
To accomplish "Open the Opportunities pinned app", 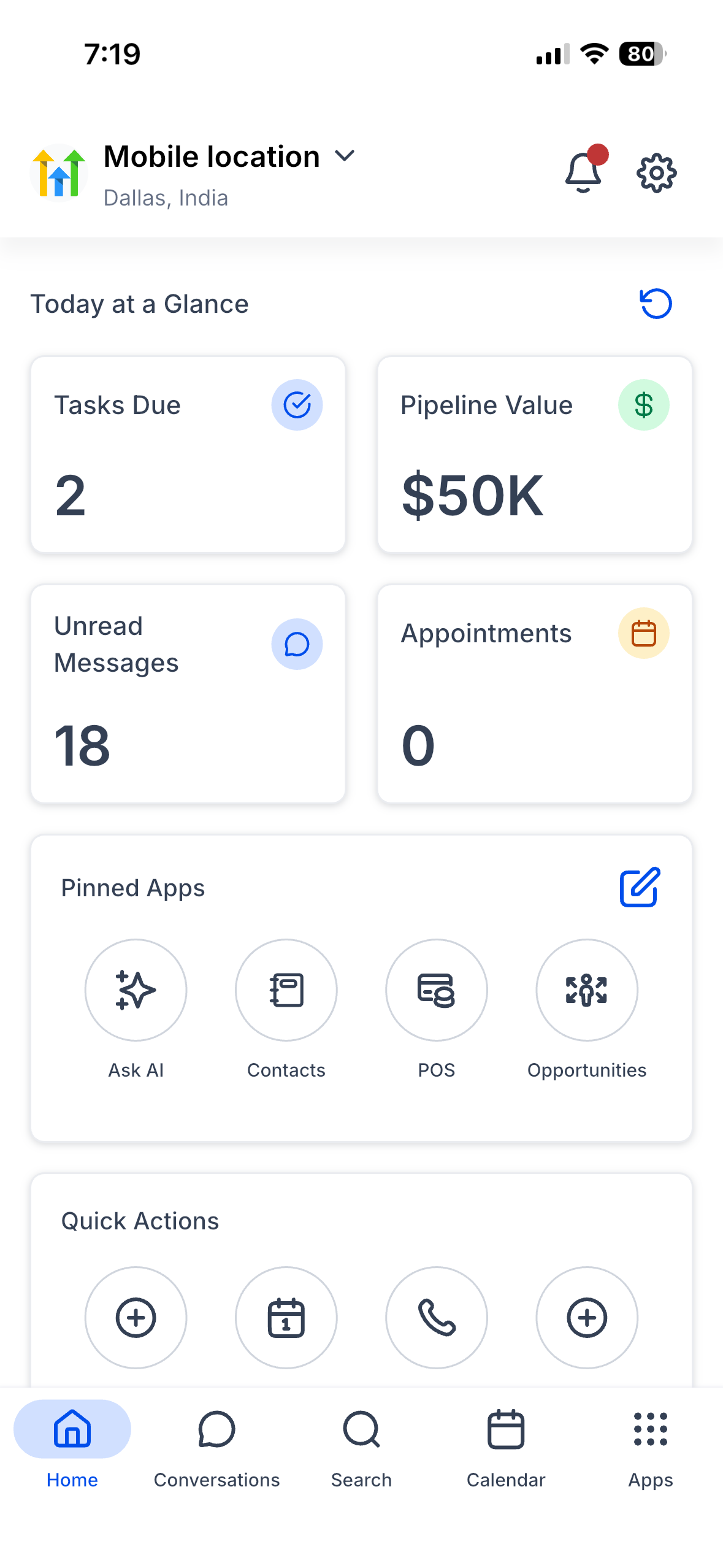I will pos(586,990).
